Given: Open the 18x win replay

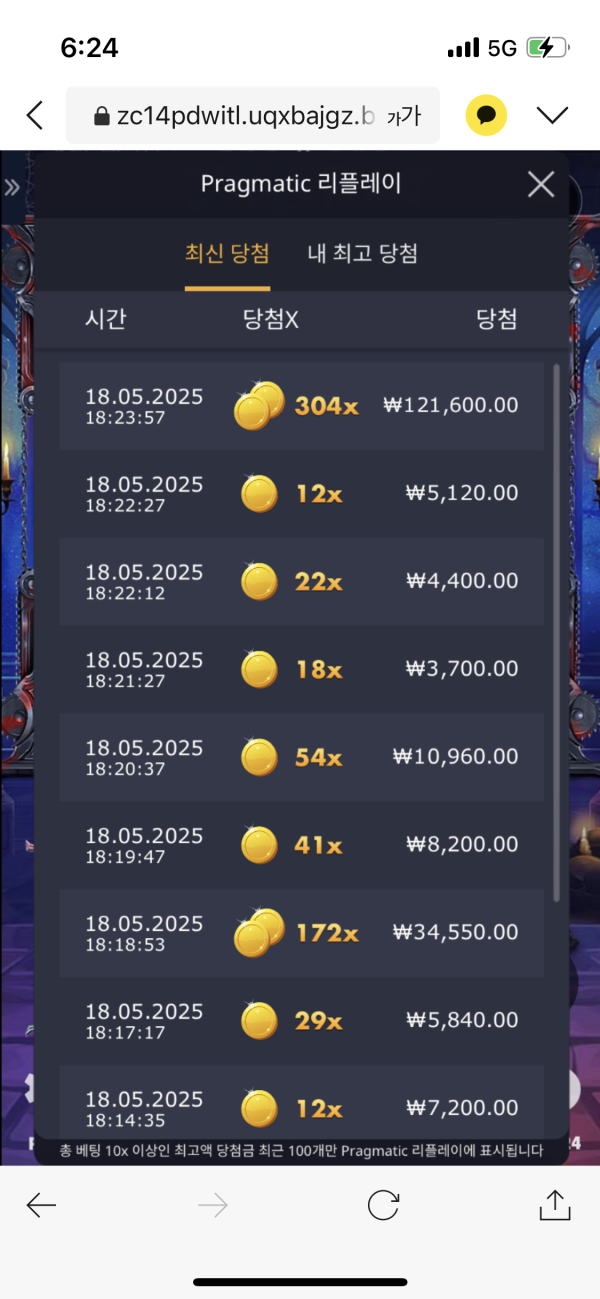Looking at the screenshot, I should (x=301, y=669).
